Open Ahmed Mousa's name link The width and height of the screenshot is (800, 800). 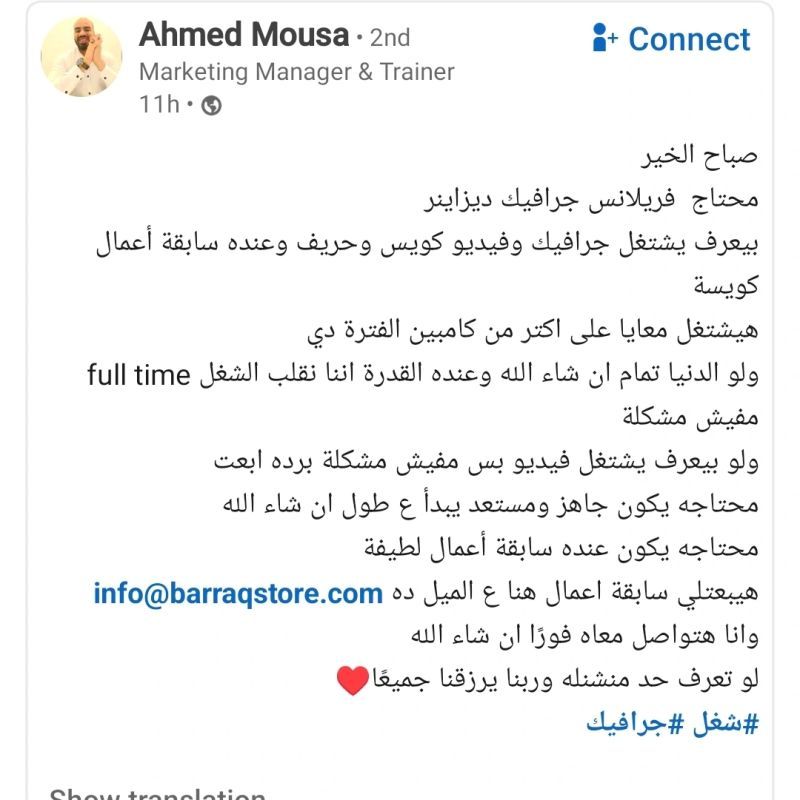pyautogui.click(x=243, y=36)
